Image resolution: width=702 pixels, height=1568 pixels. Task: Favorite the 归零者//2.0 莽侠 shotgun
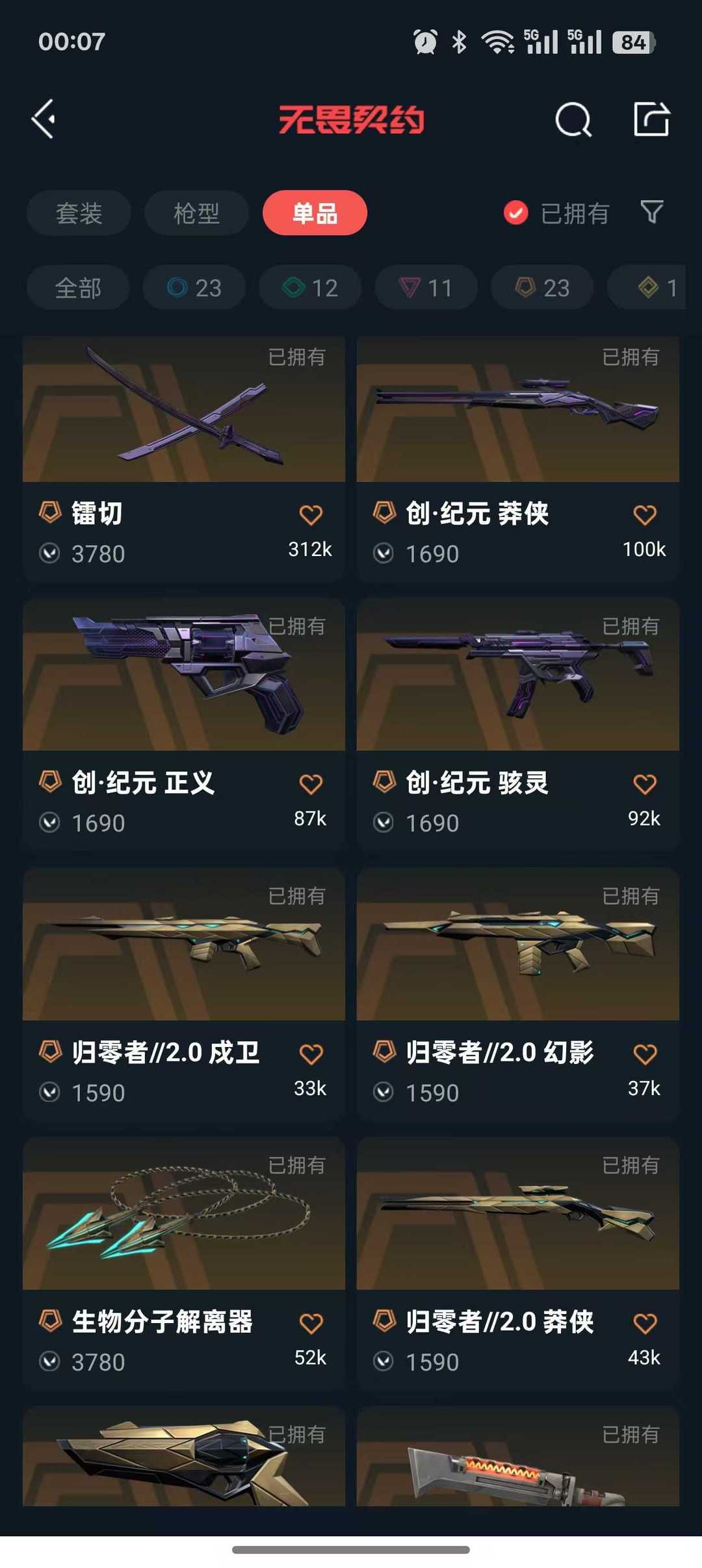click(644, 1322)
